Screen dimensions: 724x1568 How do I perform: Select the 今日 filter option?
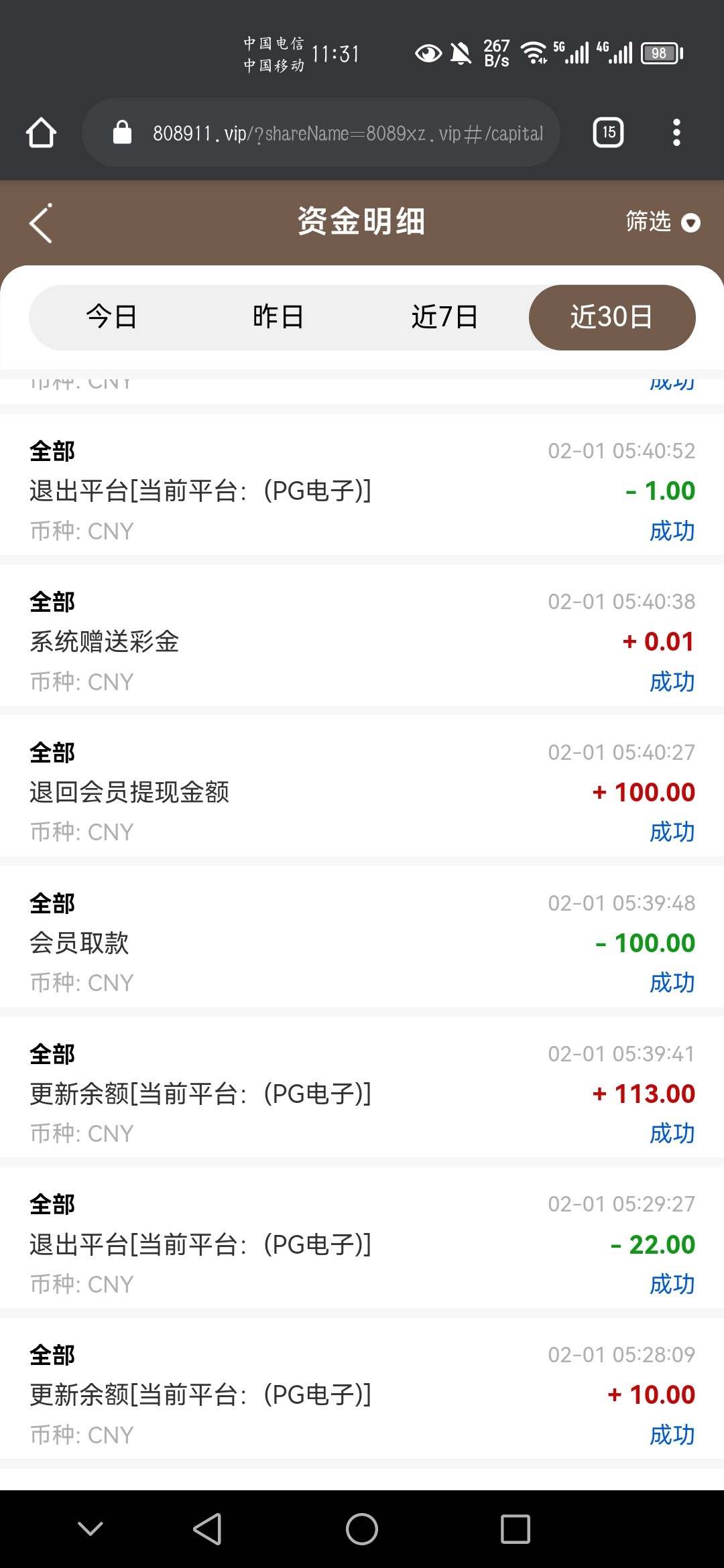111,318
